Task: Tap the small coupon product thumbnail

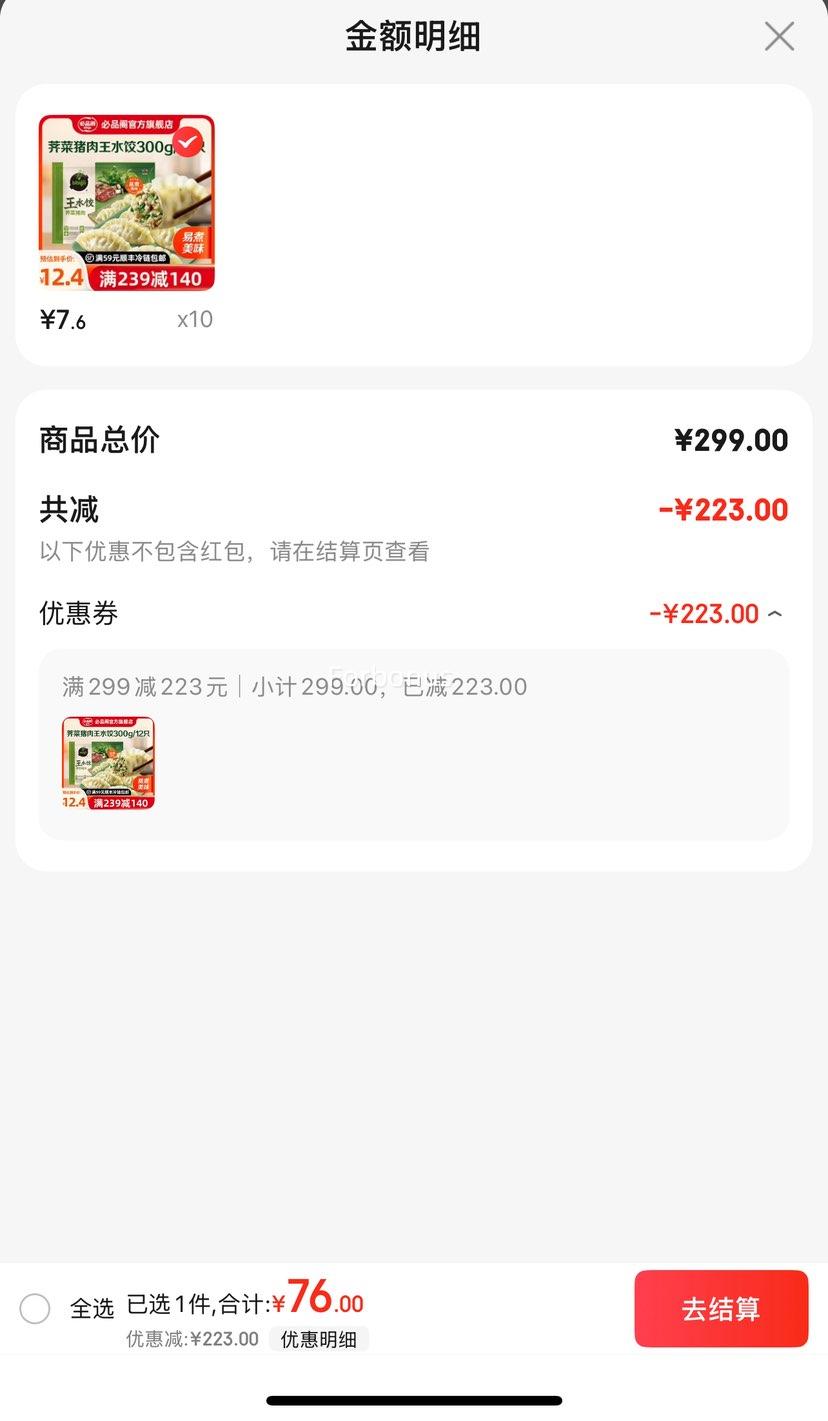Action: pos(108,763)
